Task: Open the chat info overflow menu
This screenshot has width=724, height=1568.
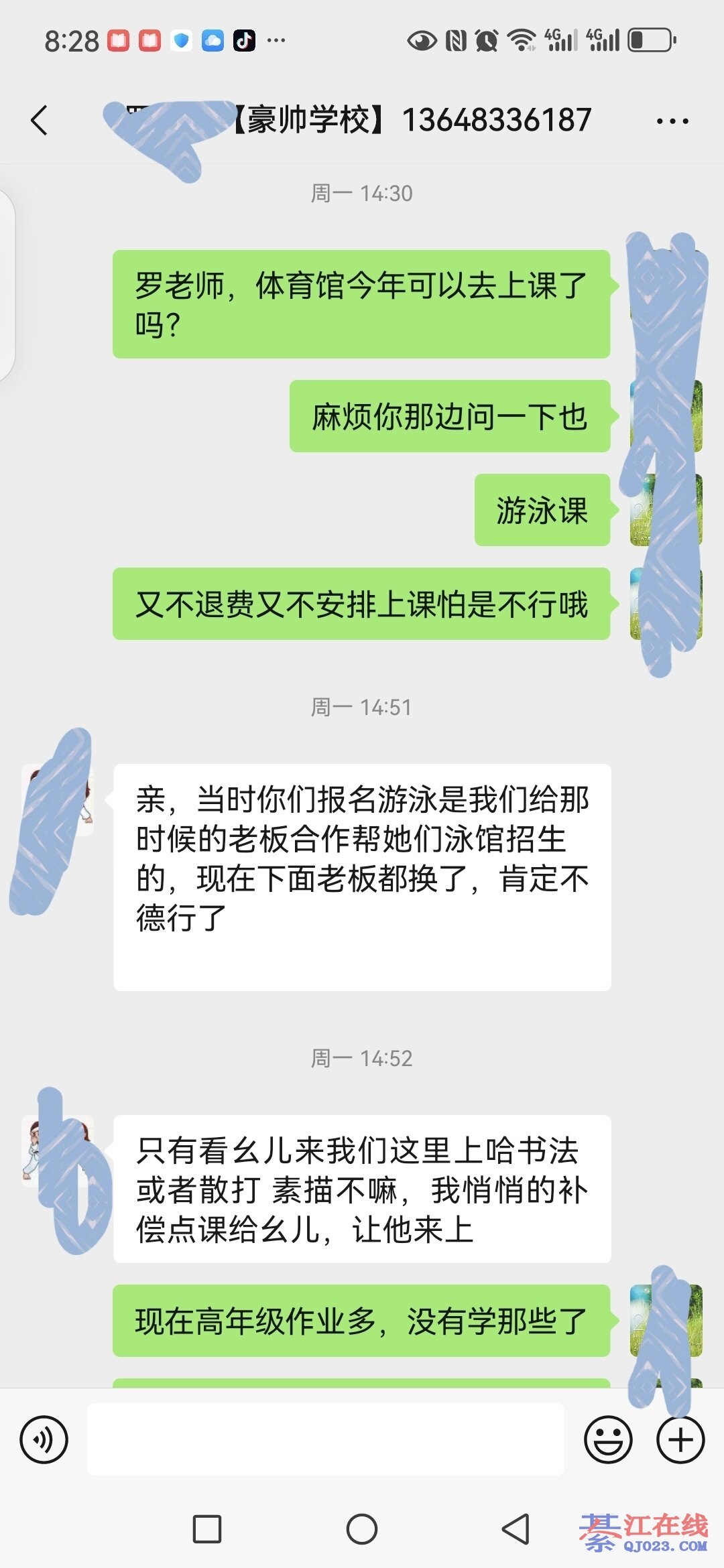Action: tap(672, 121)
